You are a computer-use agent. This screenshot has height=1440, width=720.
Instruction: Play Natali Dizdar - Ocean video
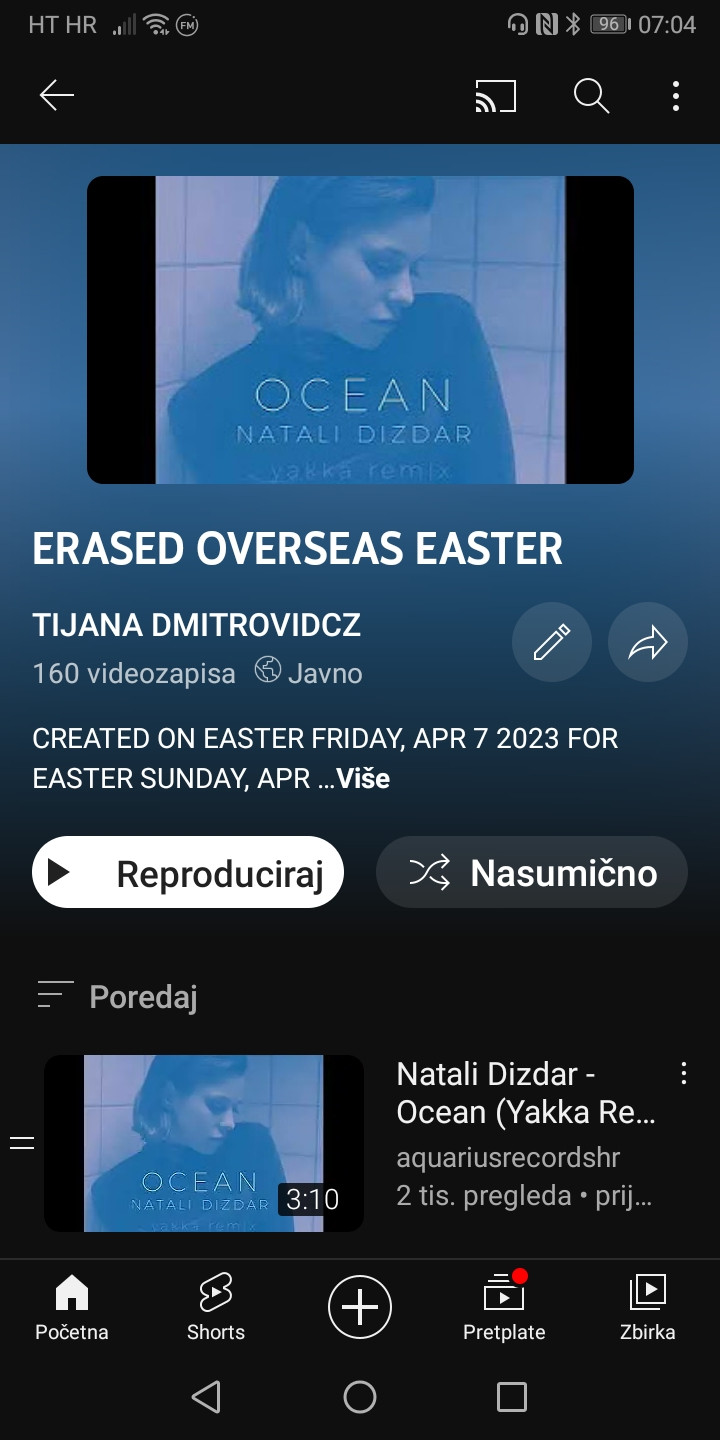204,1143
